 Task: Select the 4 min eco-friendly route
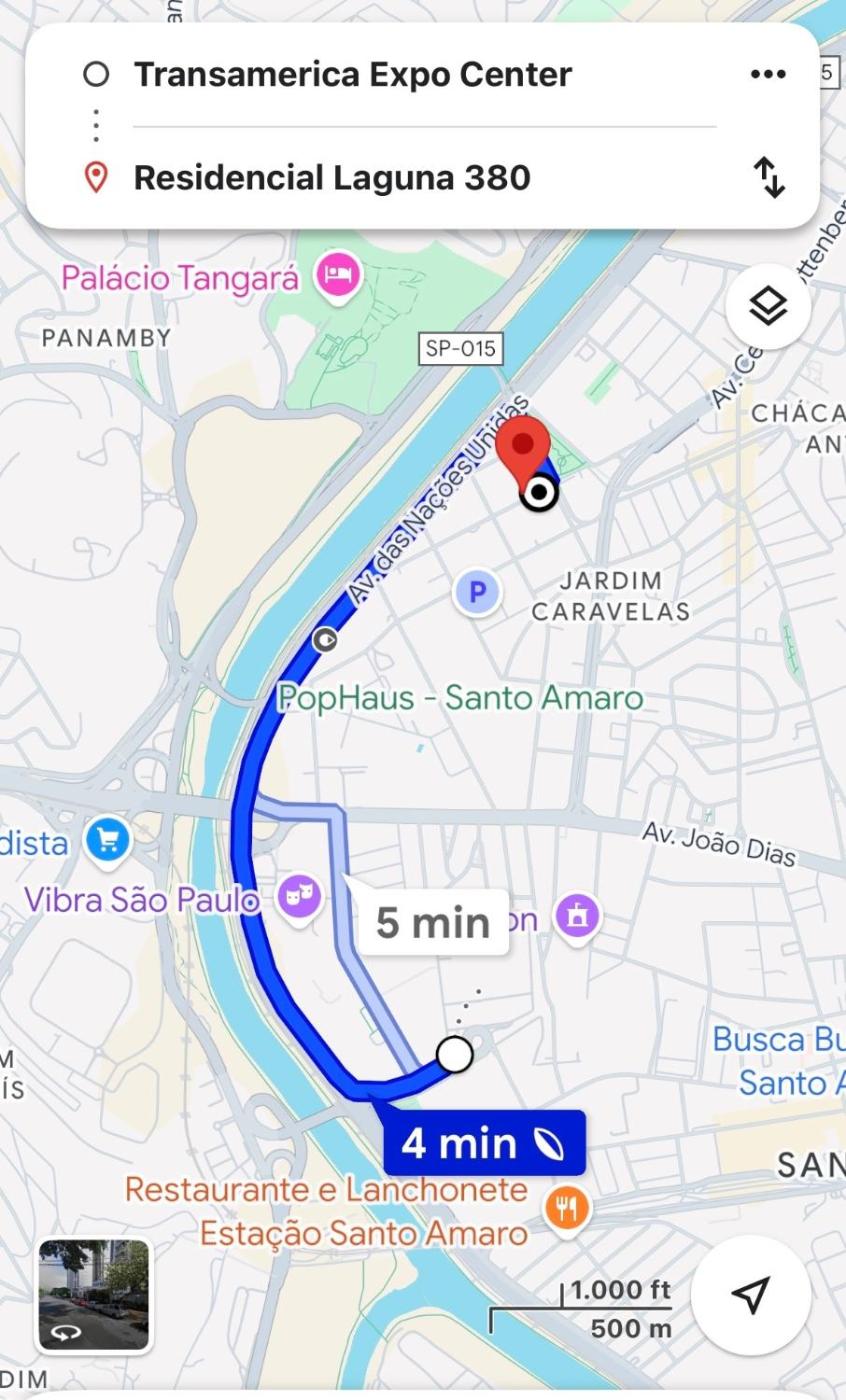click(x=484, y=1143)
